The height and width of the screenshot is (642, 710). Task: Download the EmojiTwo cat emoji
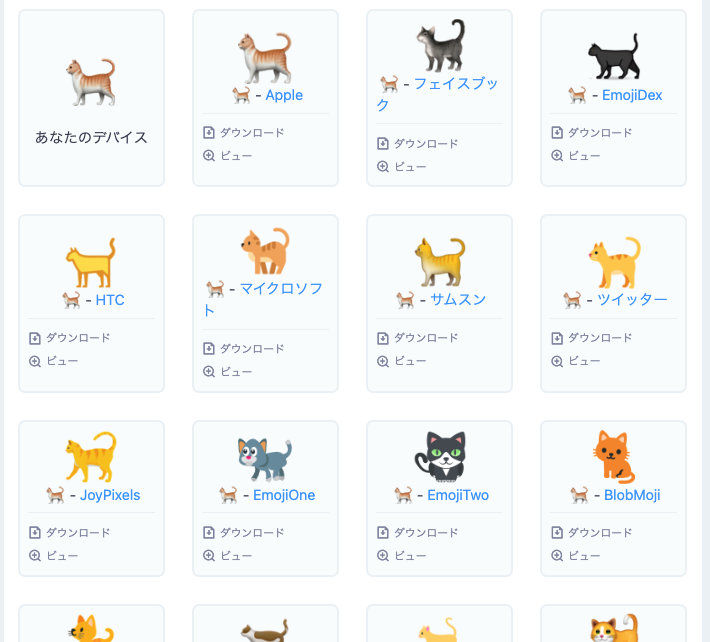[426, 532]
